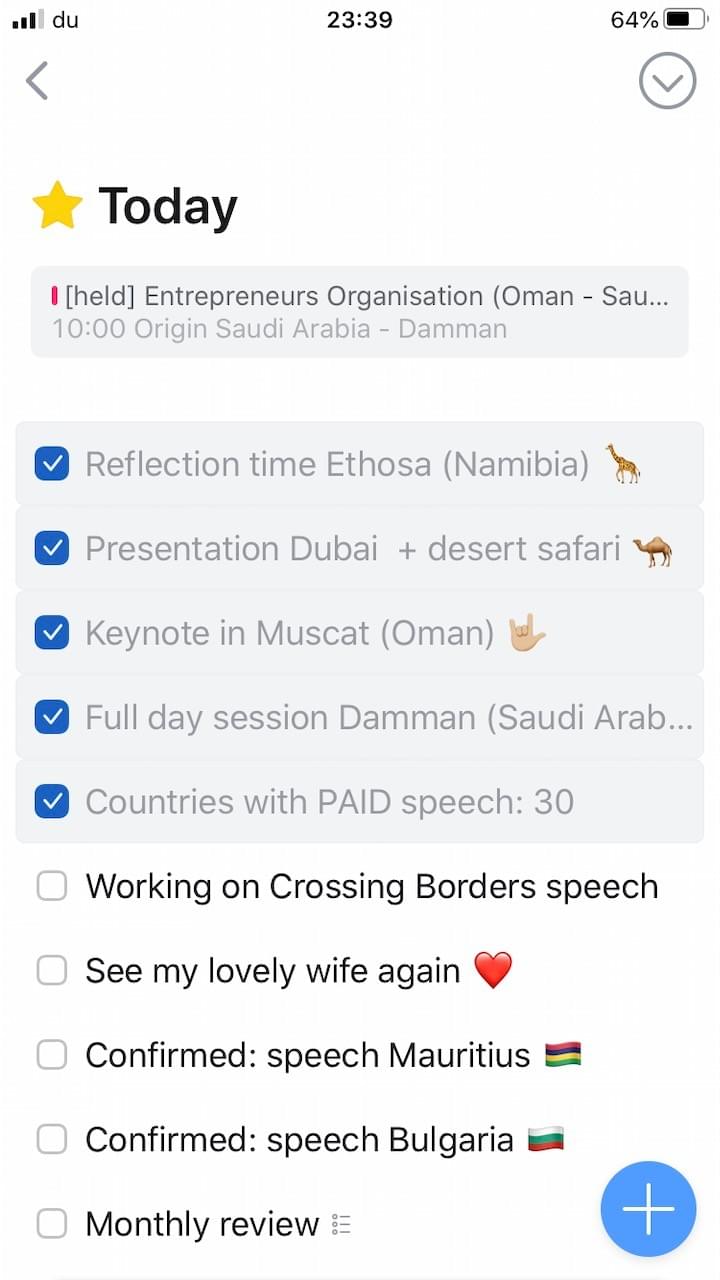The width and height of the screenshot is (720, 1280).
Task: Check the Monthly review to-do
Action: click(x=52, y=1223)
